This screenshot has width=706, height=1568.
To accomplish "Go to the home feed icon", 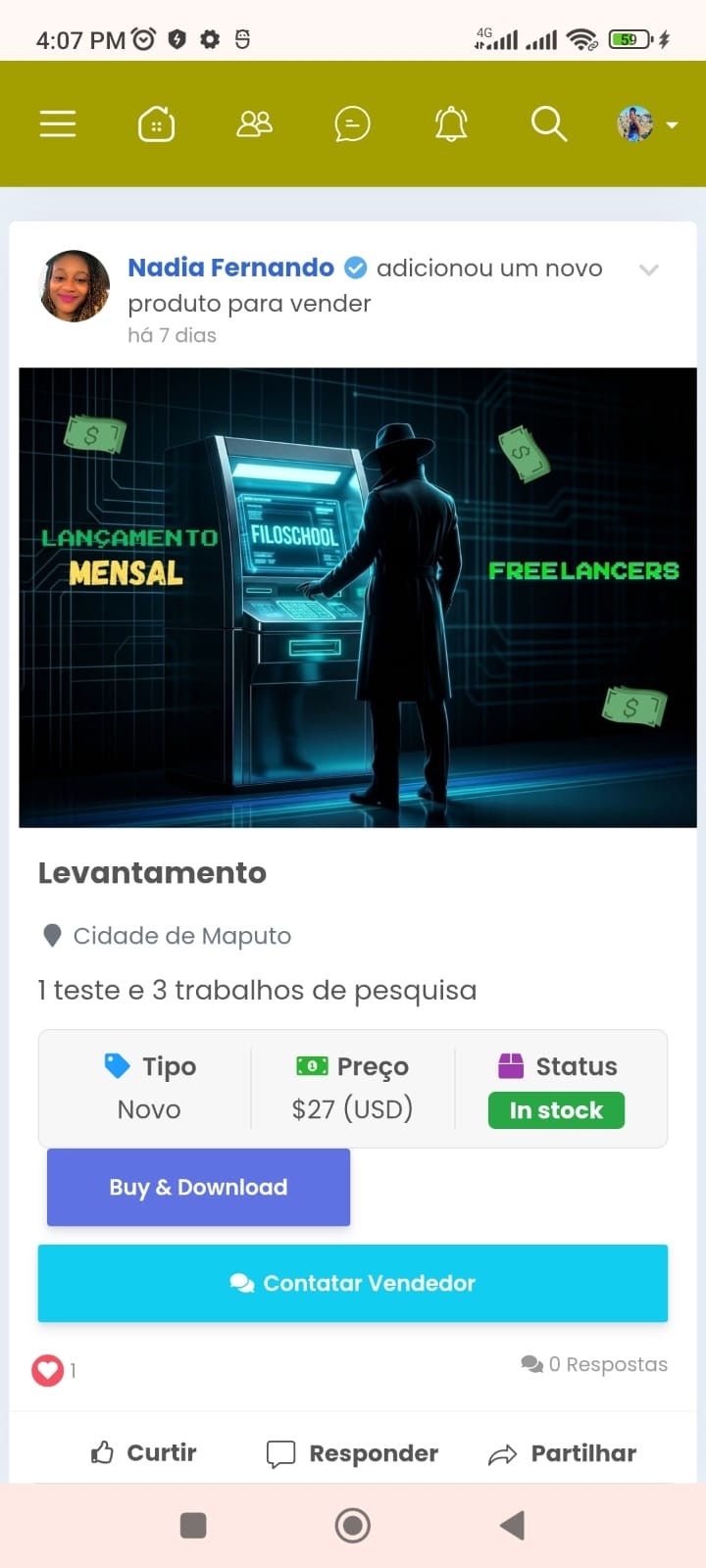I will pos(156,124).
